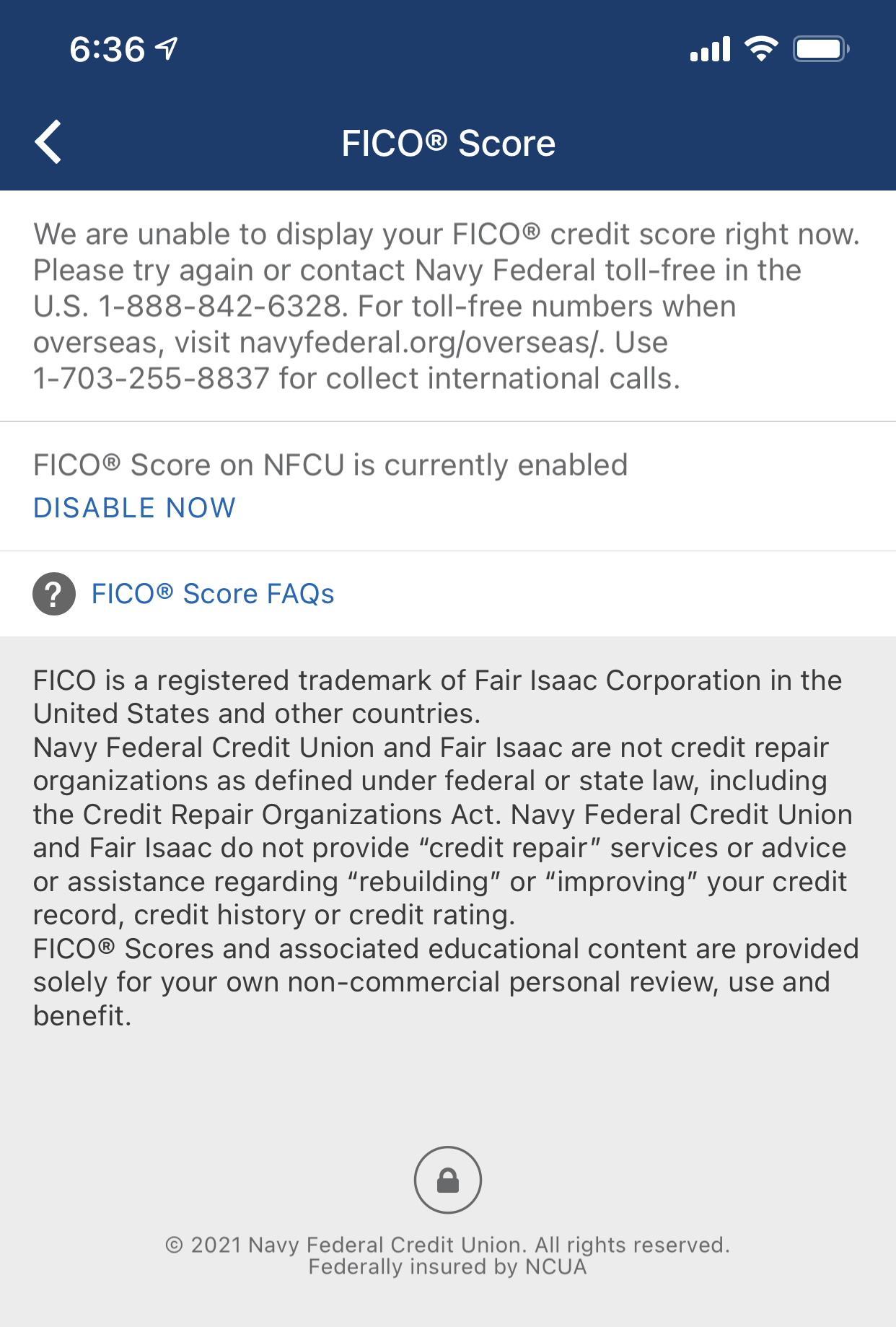Go back using the header arrow
Viewport: 896px width, 1327px height.
pos(48,142)
